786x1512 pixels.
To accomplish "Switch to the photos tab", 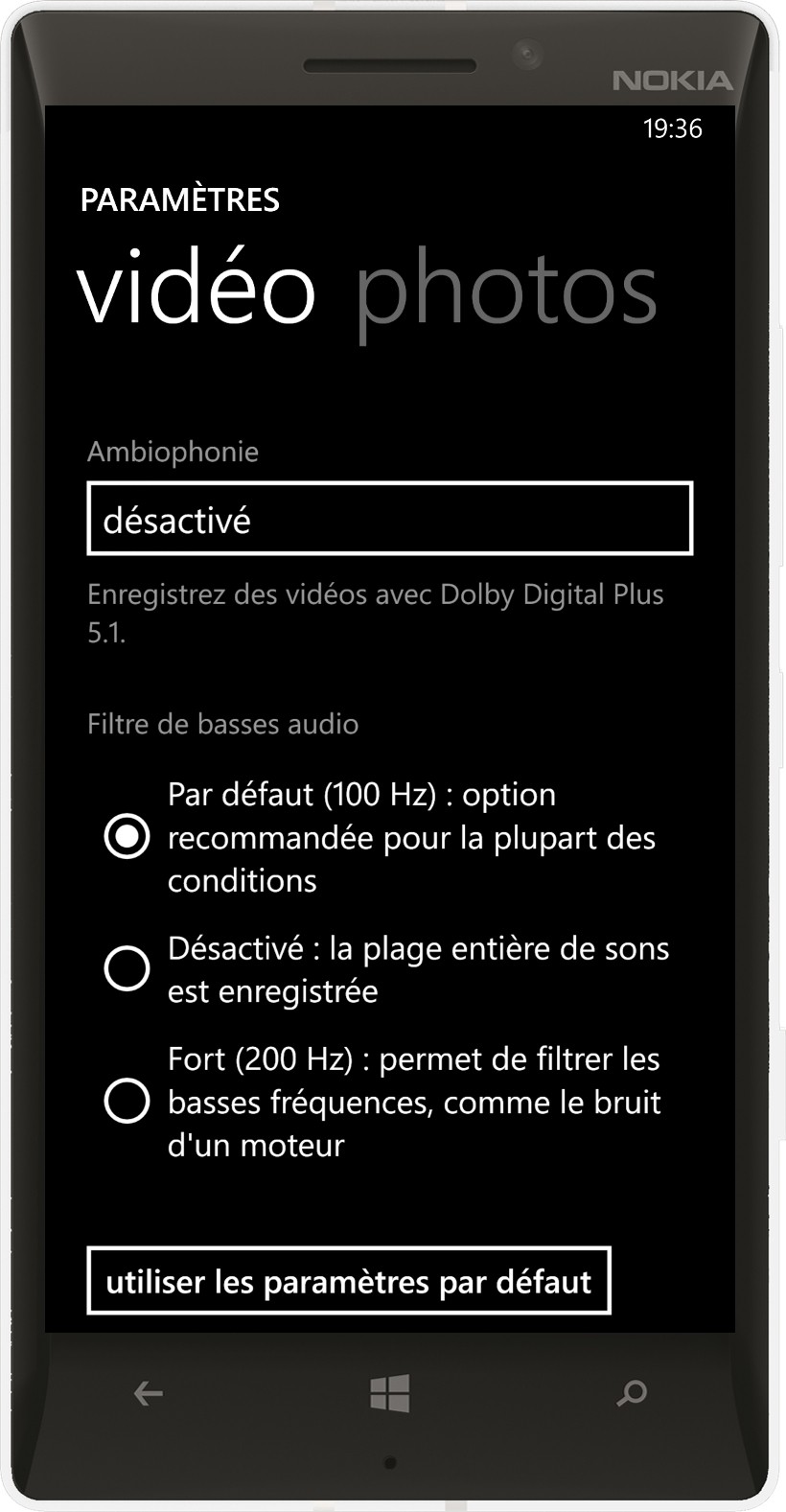I will 506,290.
